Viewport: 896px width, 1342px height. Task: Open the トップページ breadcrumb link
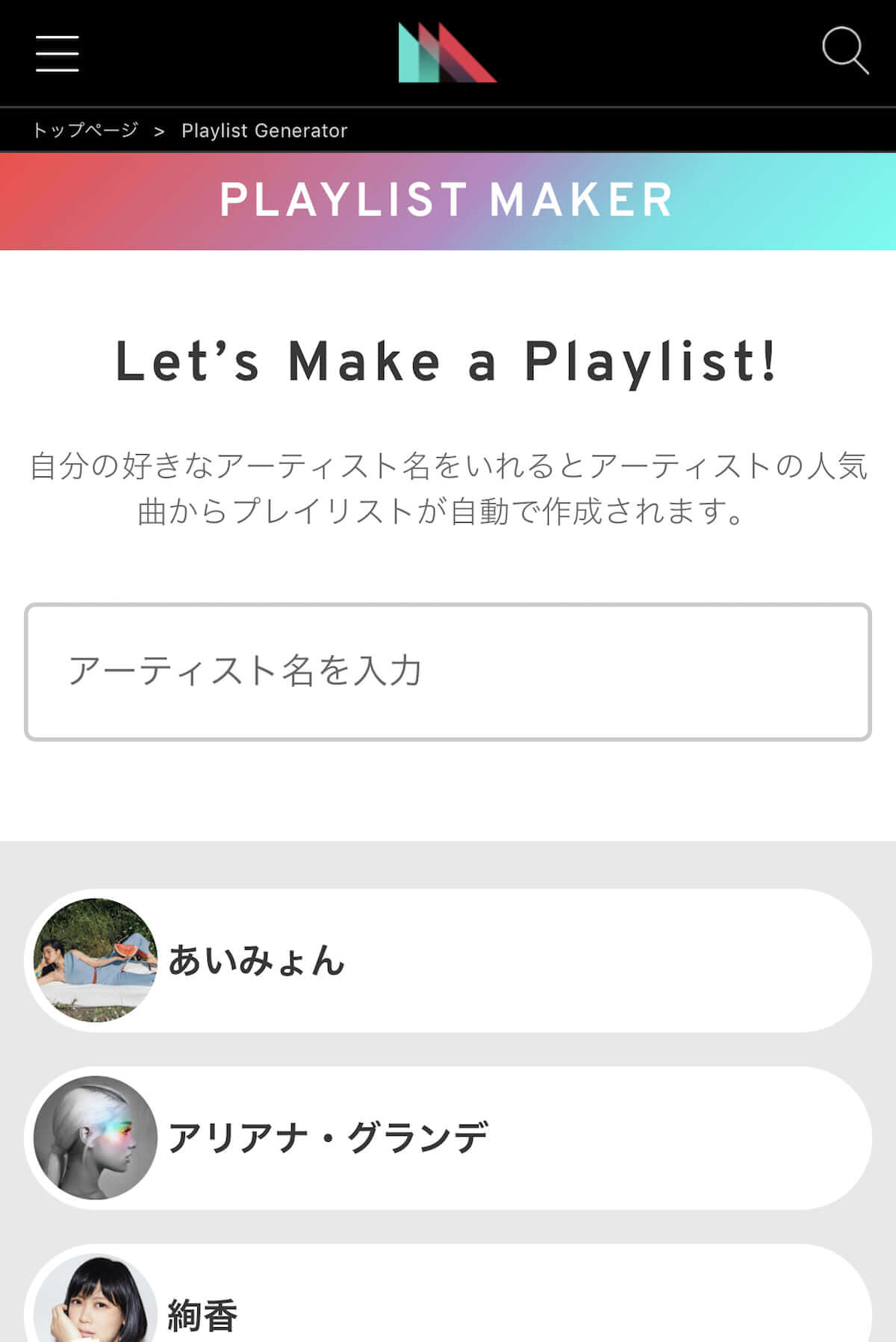pyautogui.click(x=87, y=130)
